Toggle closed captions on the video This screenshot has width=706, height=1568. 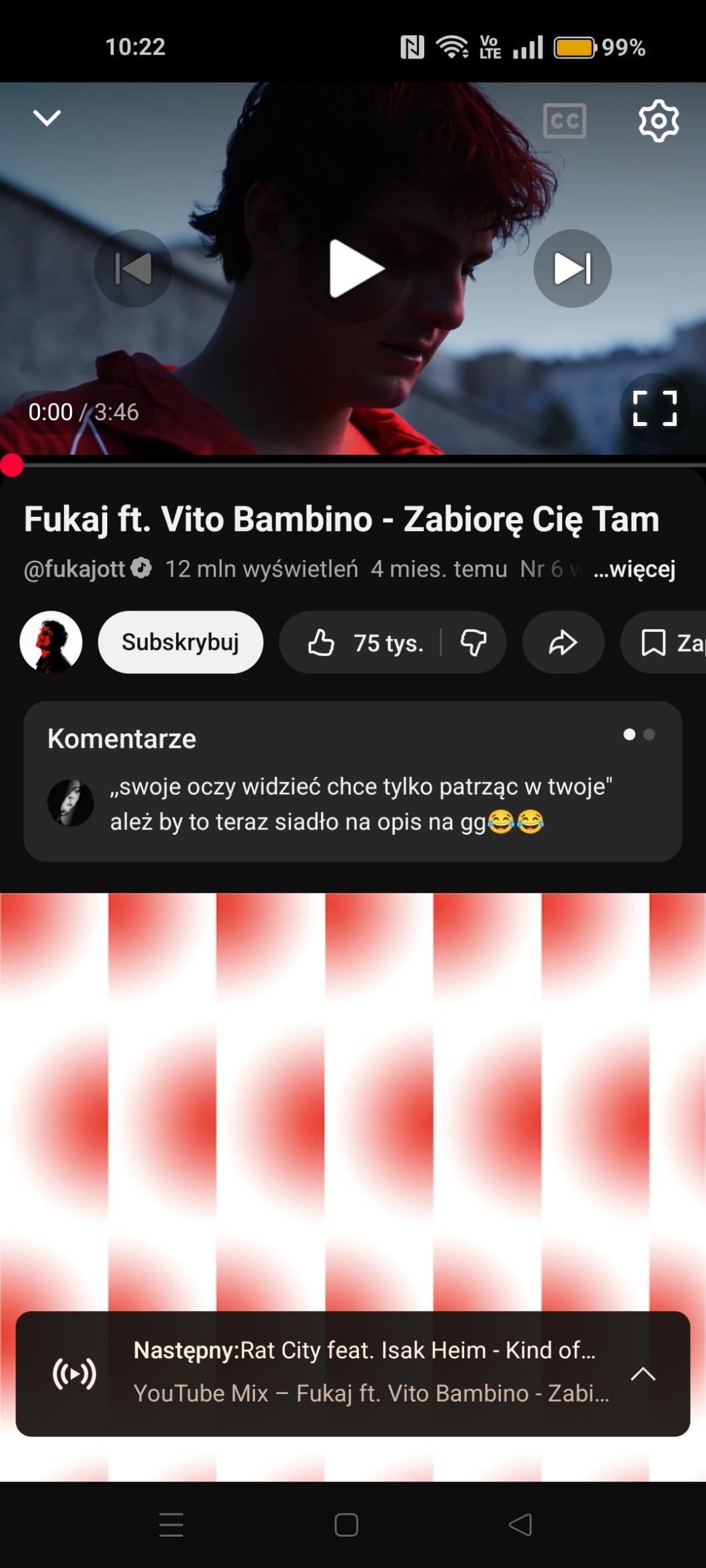[x=564, y=121]
